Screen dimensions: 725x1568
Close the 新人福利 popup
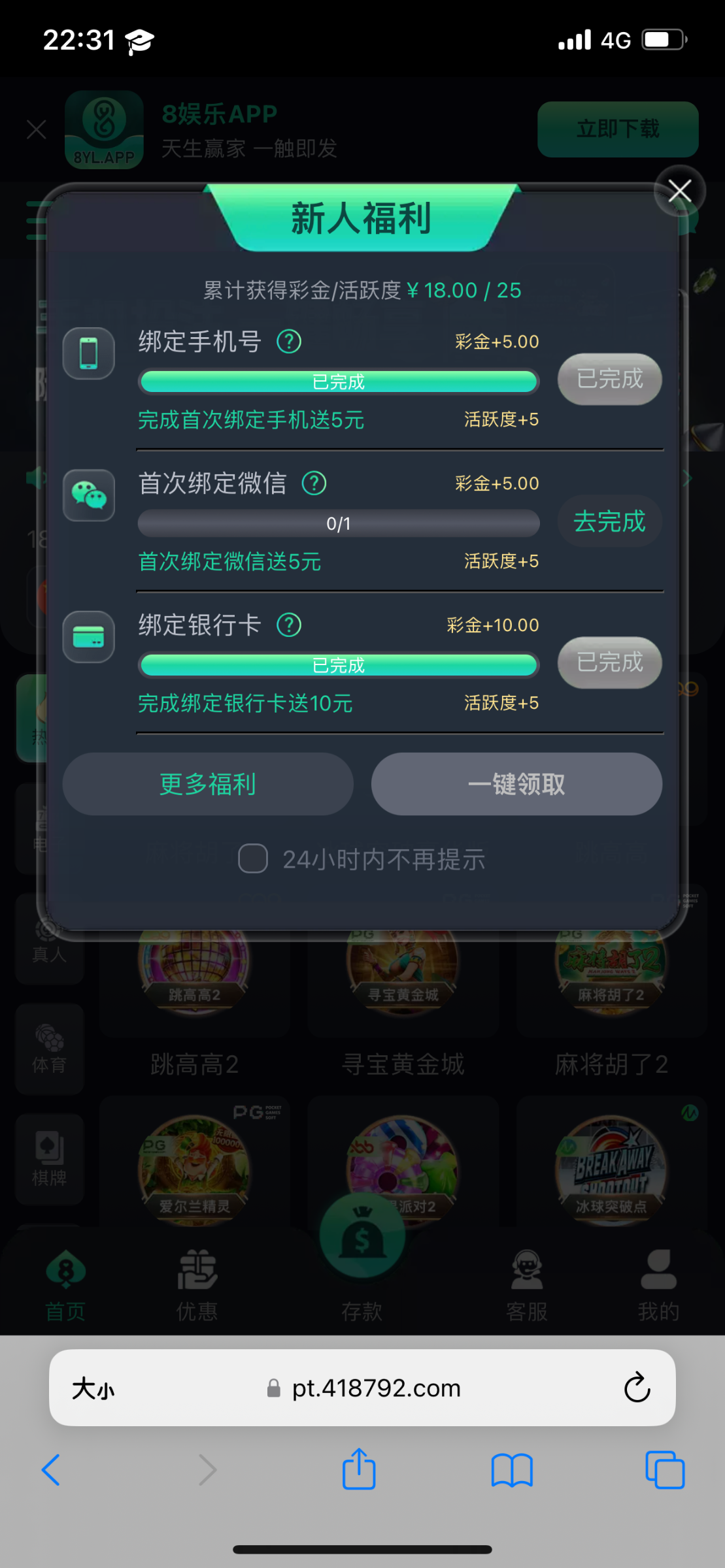tap(680, 191)
